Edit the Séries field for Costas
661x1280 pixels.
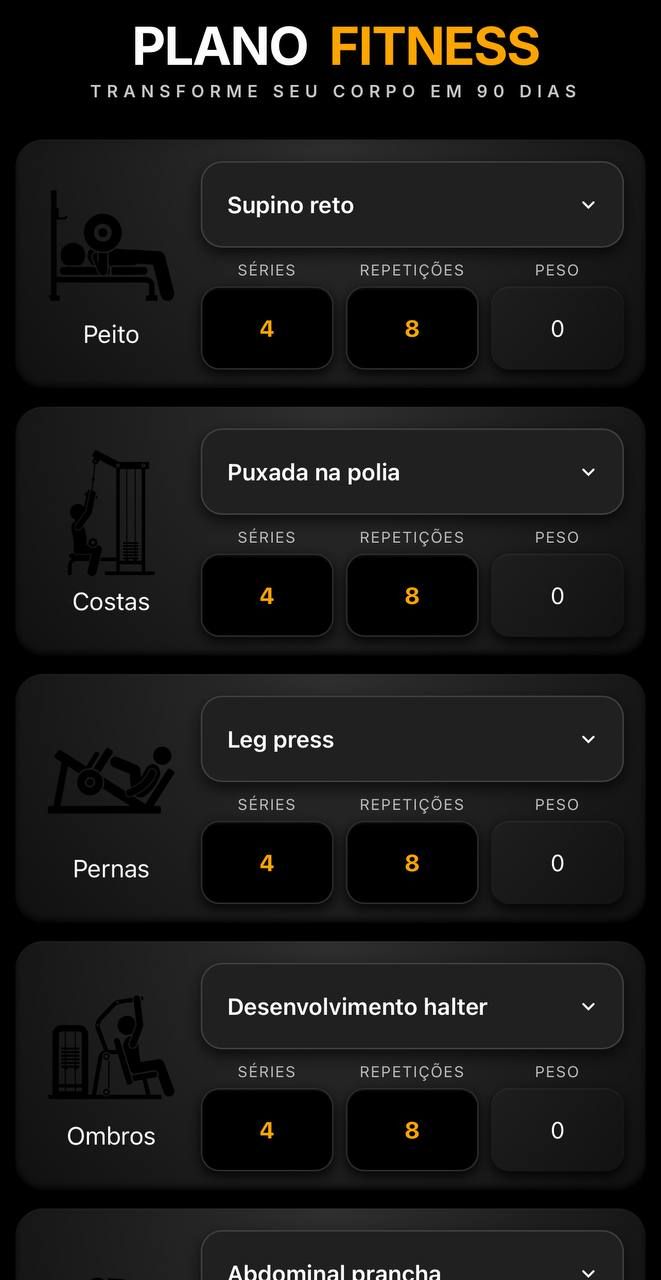pos(267,596)
